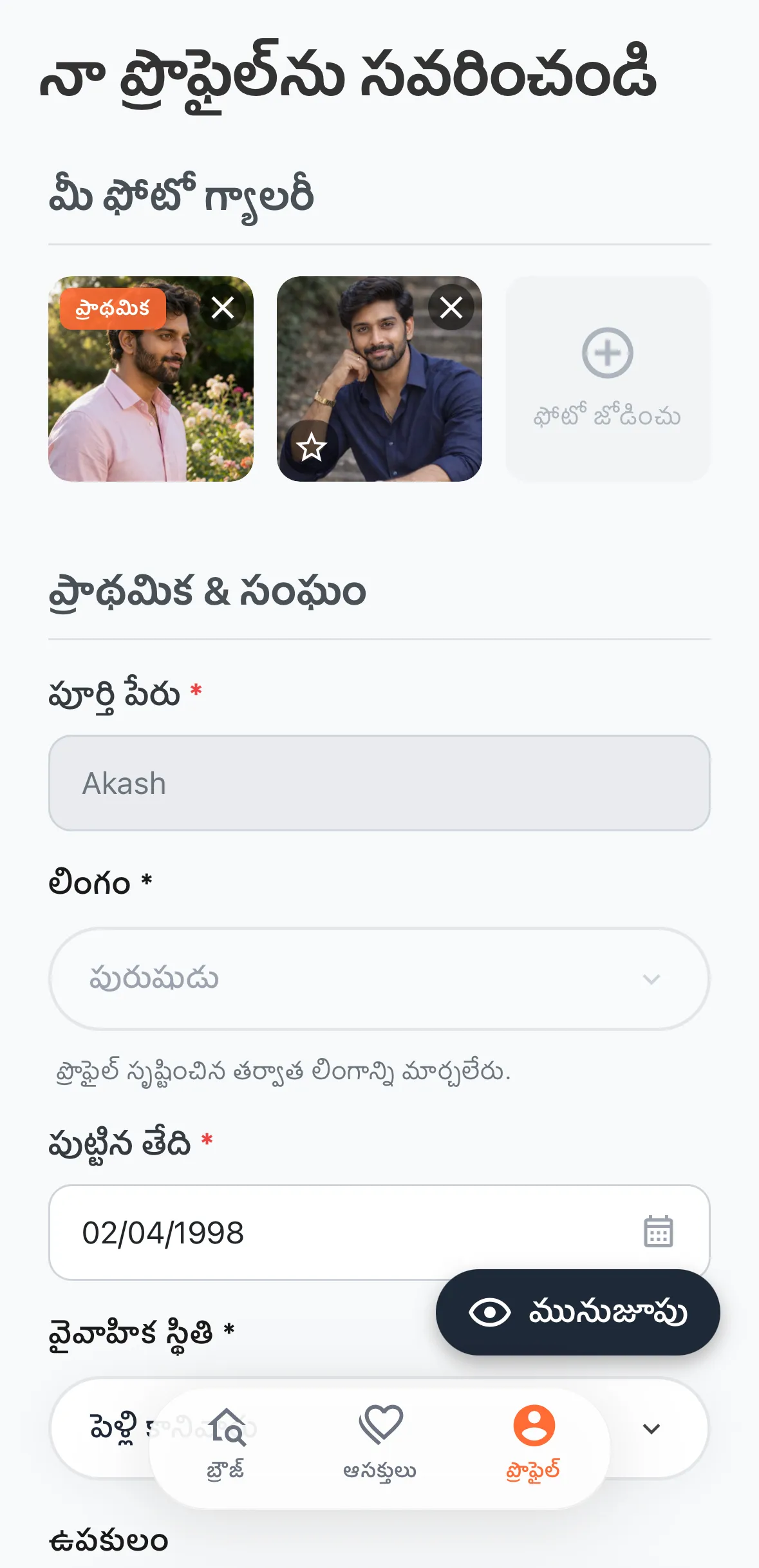Image resolution: width=759 pixels, height=1568 pixels.
Task: Remove the primary photo using its X icon
Action: click(223, 308)
